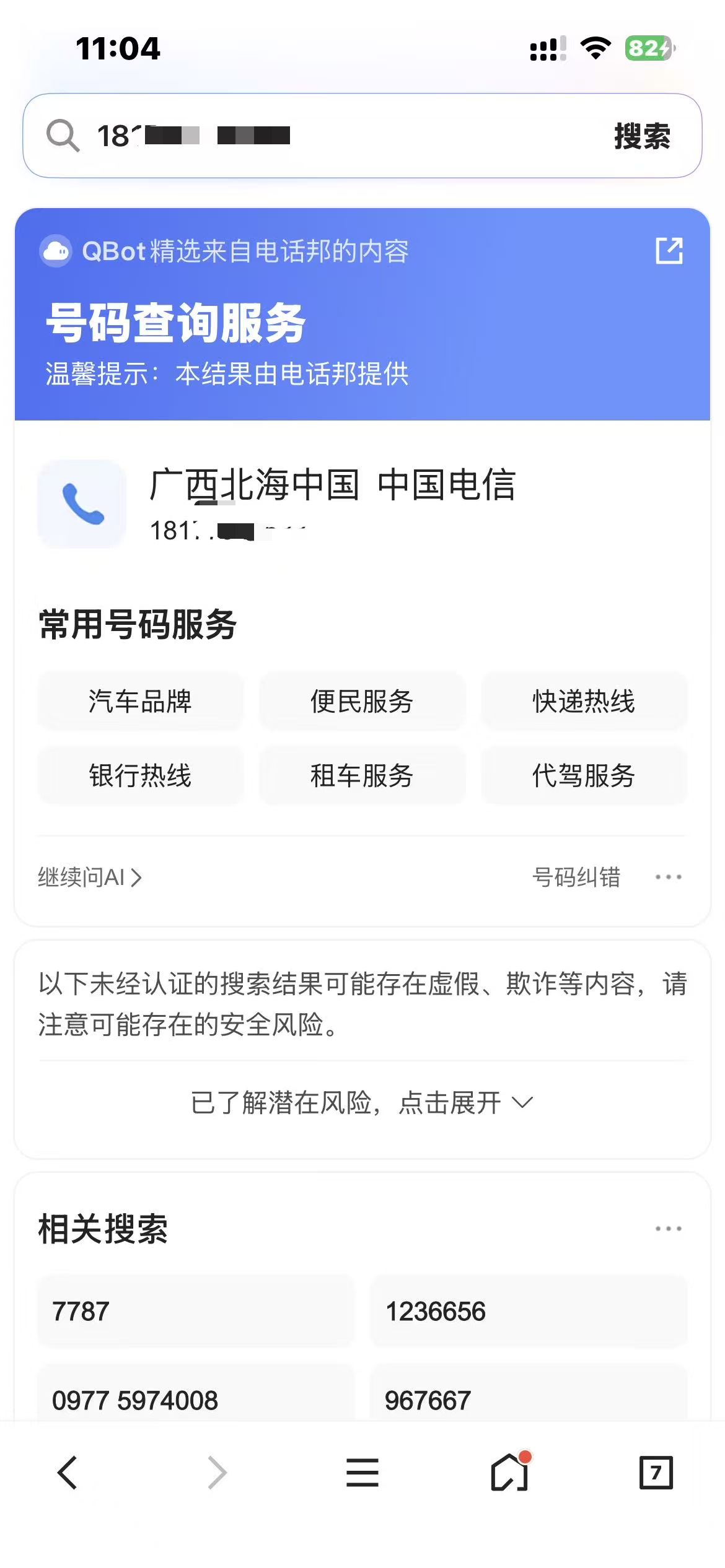
Task: Go back using the browser back arrow
Action: 68,1473
